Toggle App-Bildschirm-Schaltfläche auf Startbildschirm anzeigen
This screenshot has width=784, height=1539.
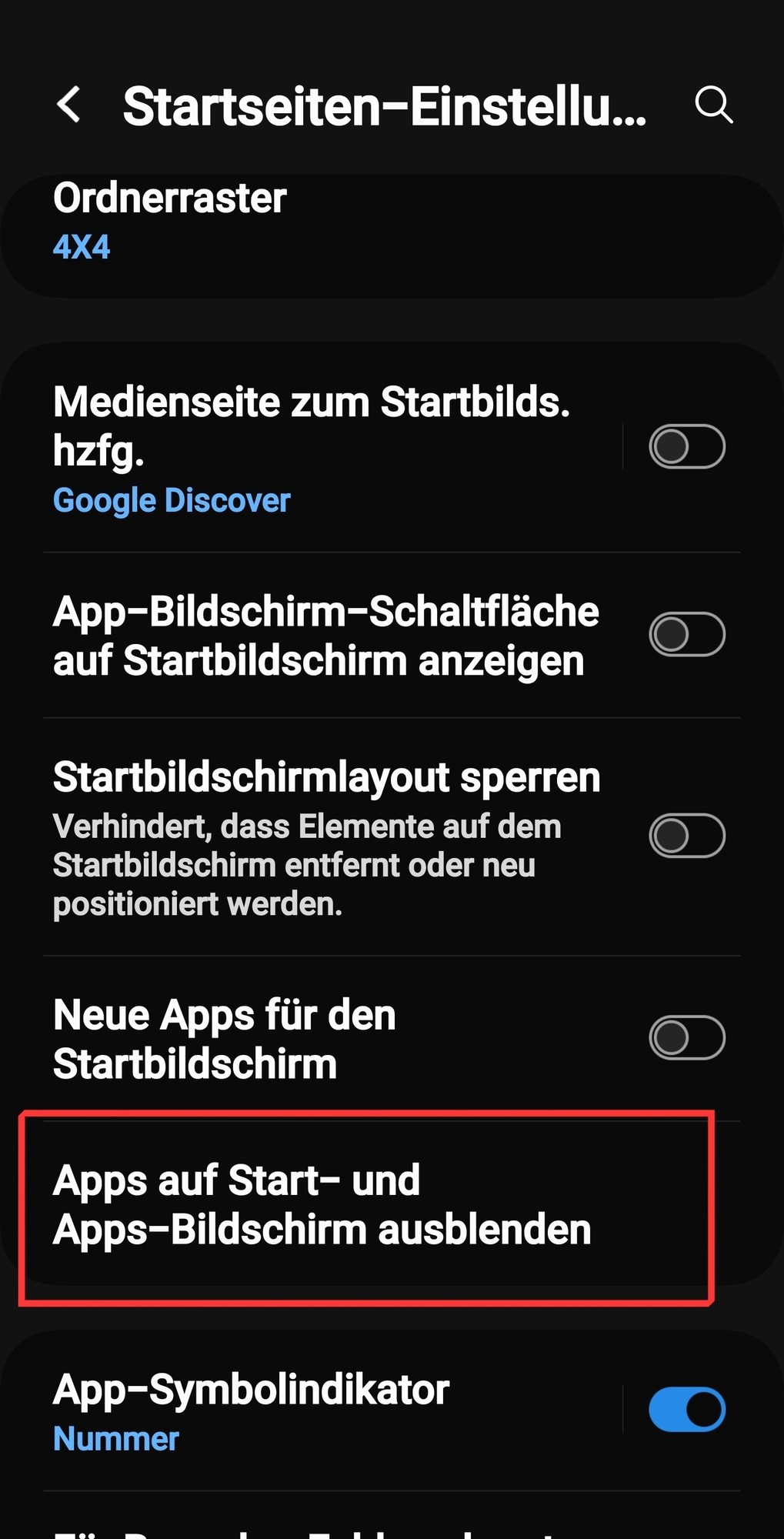tap(686, 635)
